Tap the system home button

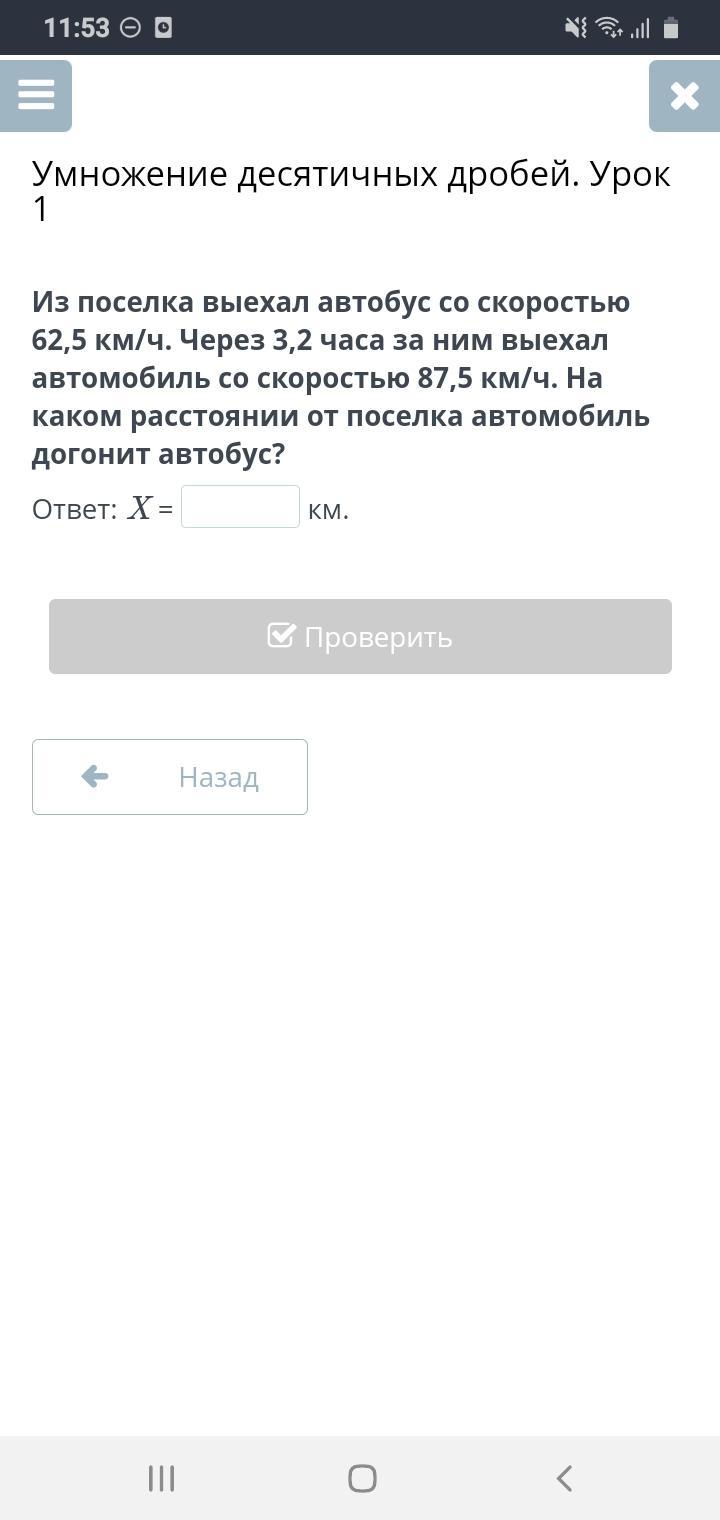[x=362, y=1478]
